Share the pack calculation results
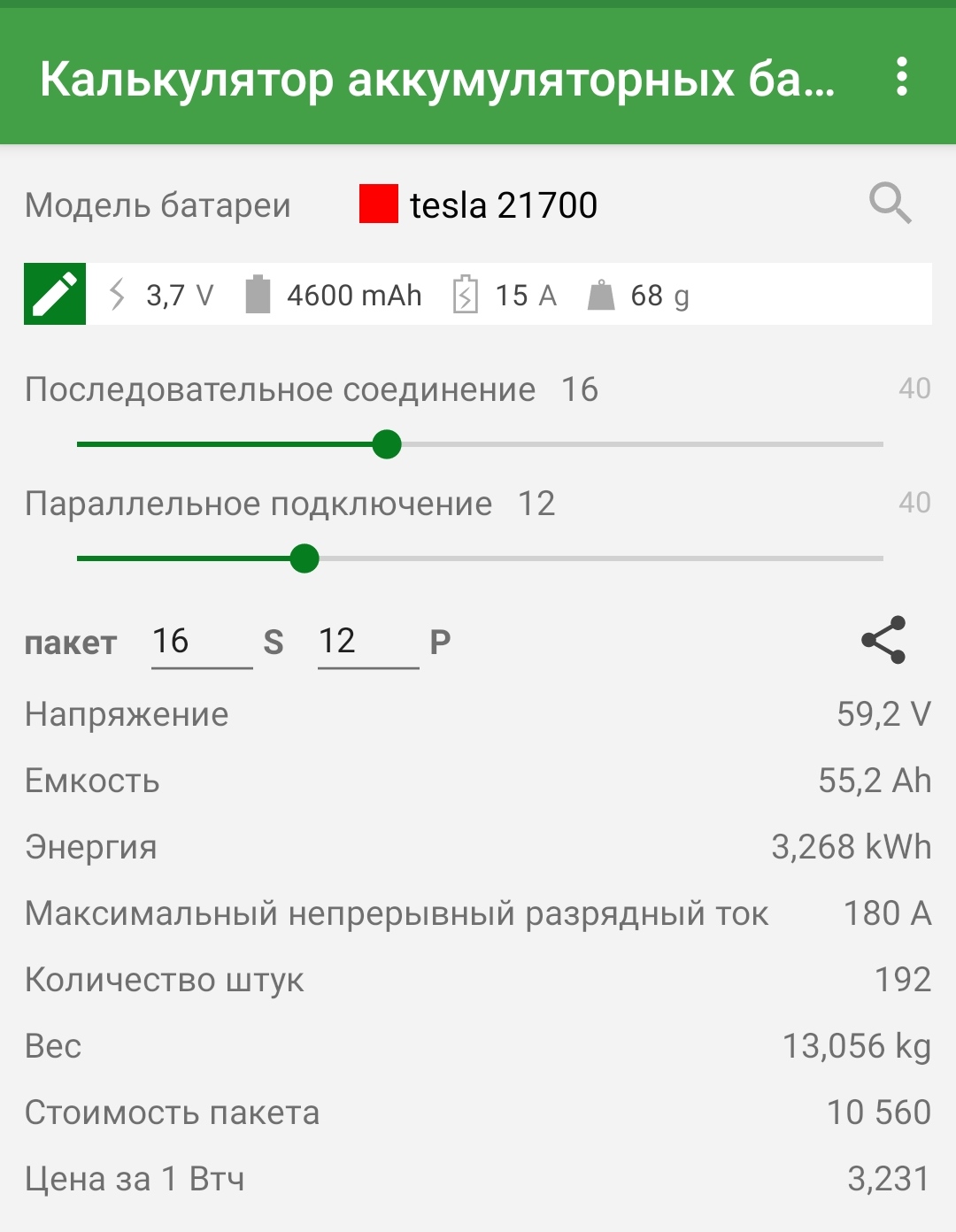The image size is (956, 1232). point(883,640)
